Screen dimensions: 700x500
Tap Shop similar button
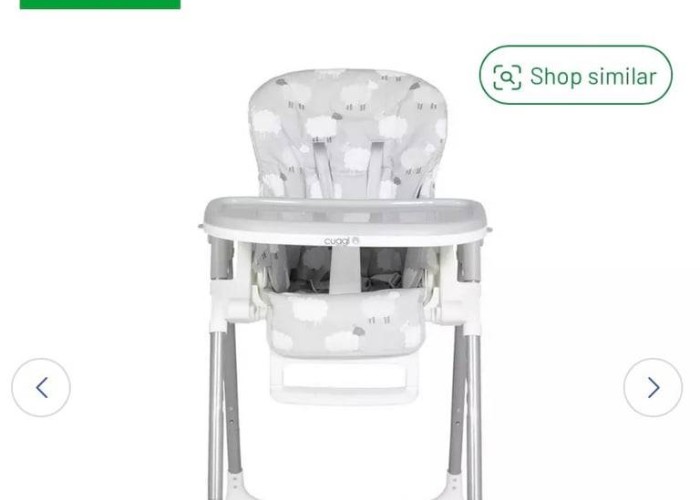coord(575,76)
